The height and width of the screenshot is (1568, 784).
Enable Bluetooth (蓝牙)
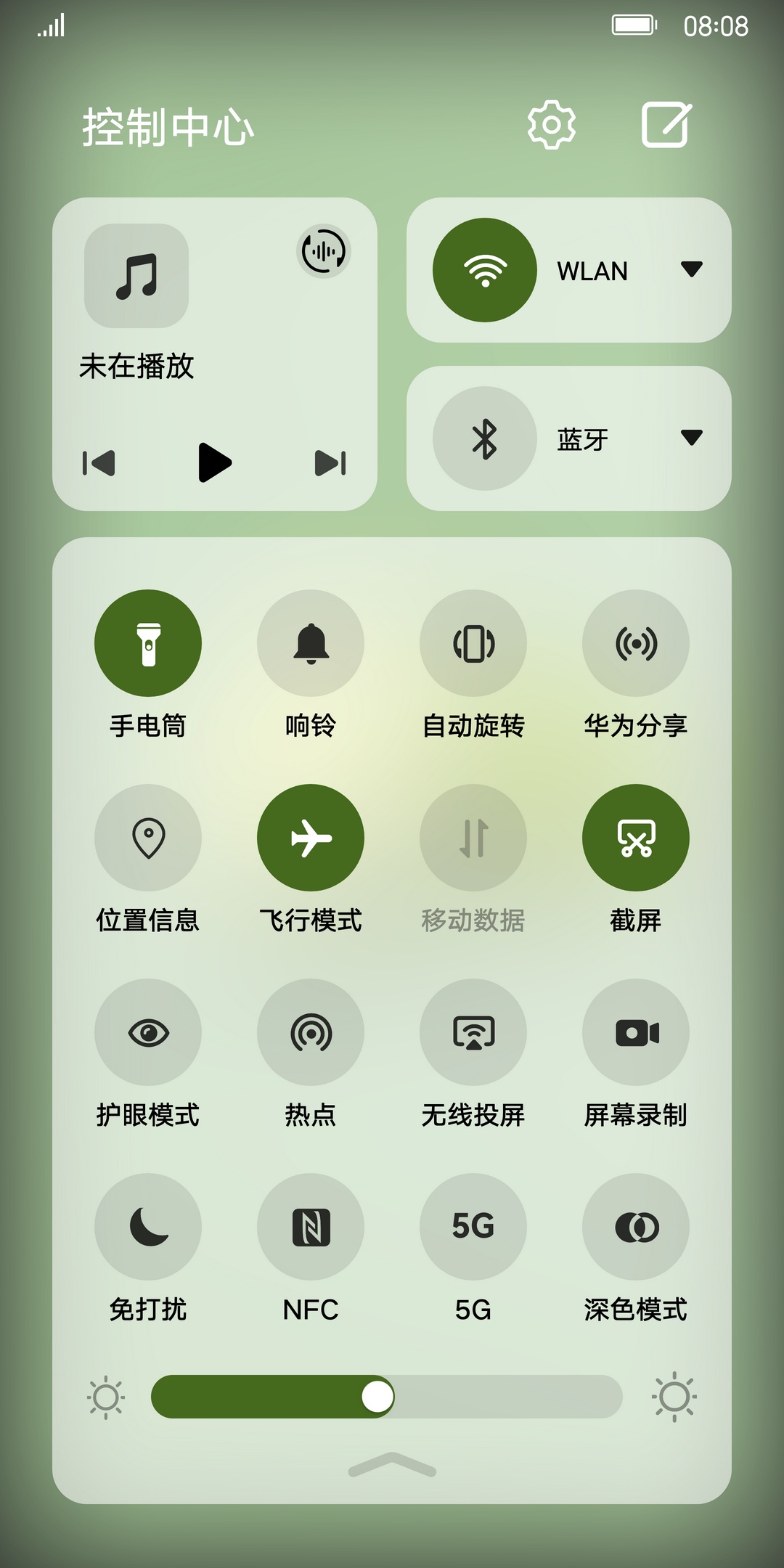(485, 438)
